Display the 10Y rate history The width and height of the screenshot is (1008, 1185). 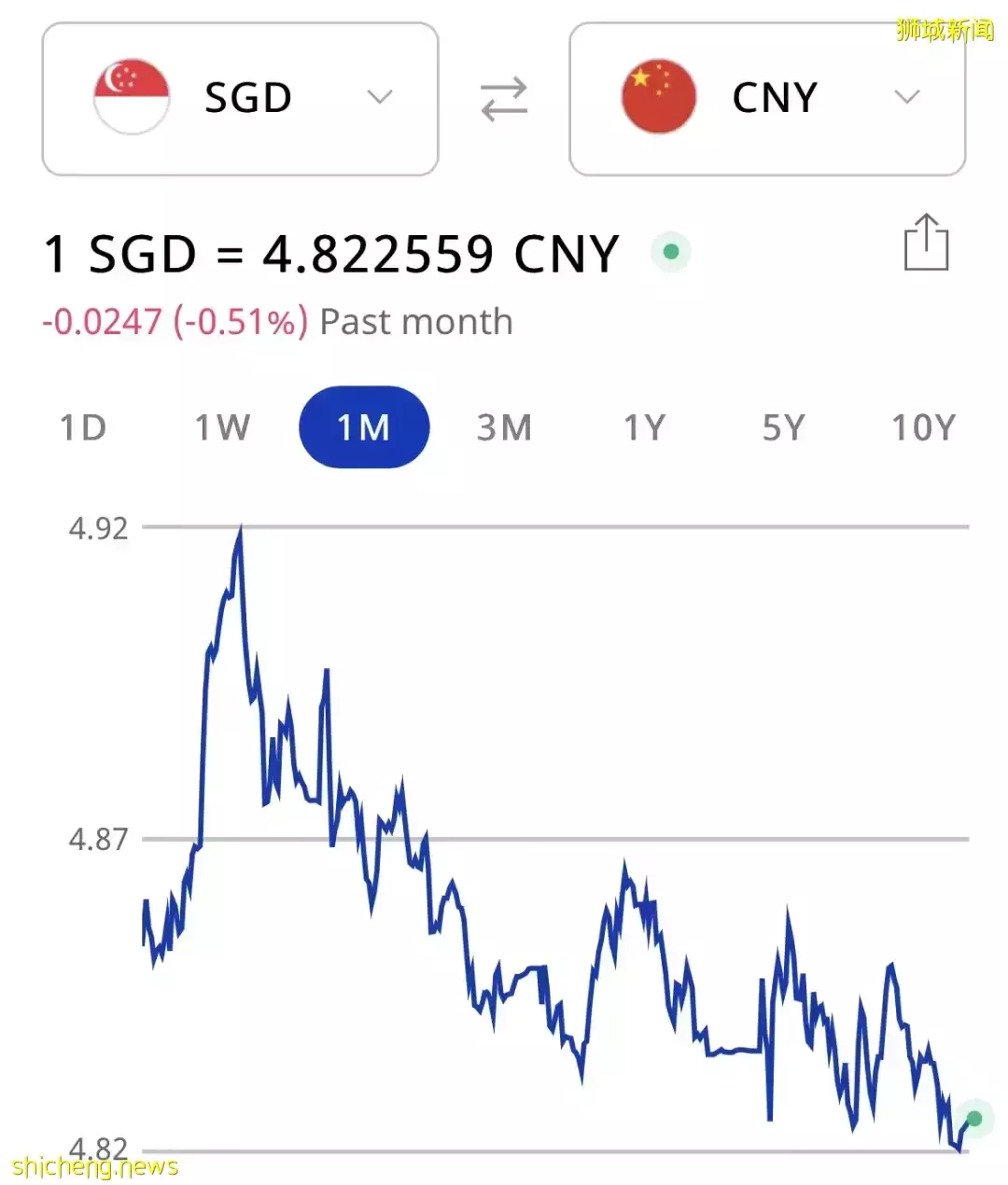(x=923, y=428)
